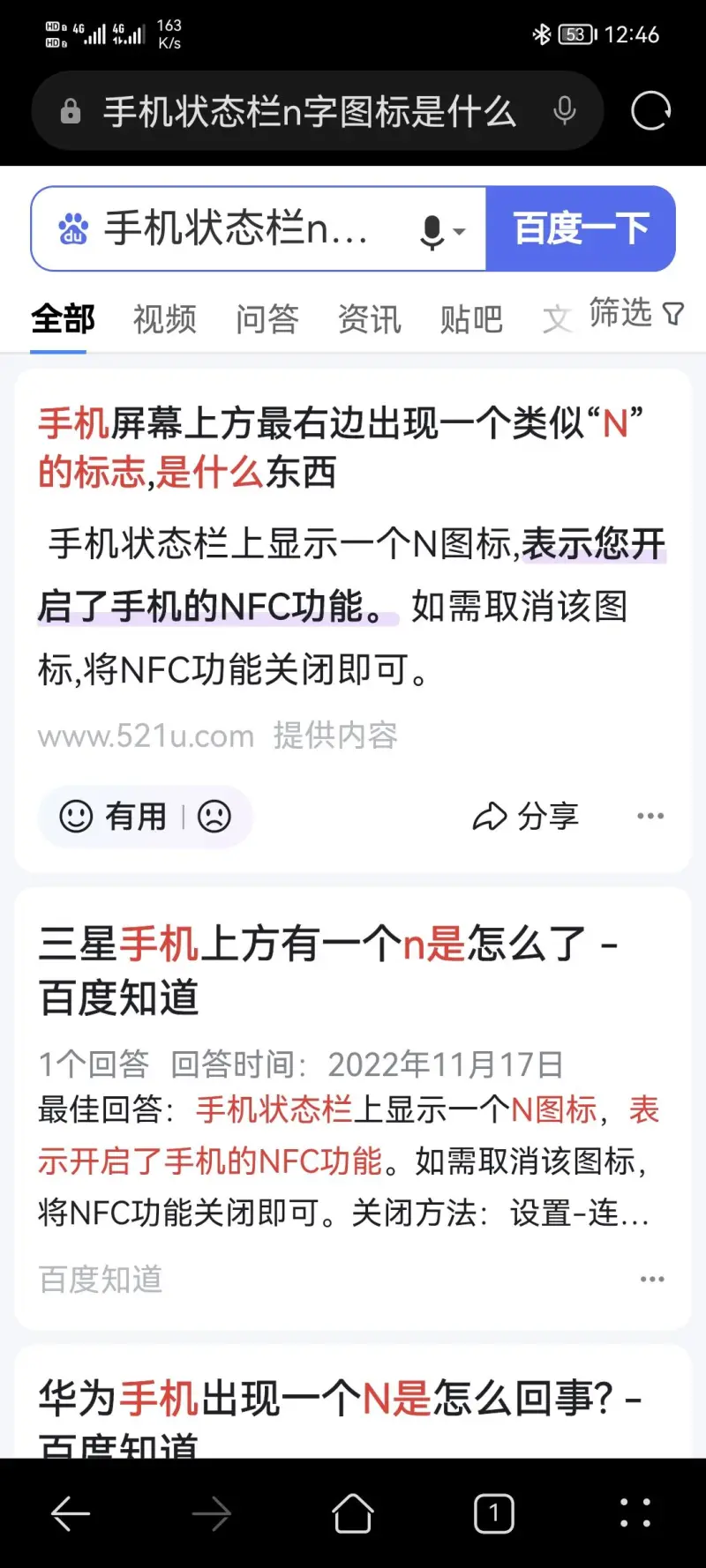The width and height of the screenshot is (706, 1568).
Task: Switch to the 贴吧 tab
Action: click(x=471, y=318)
